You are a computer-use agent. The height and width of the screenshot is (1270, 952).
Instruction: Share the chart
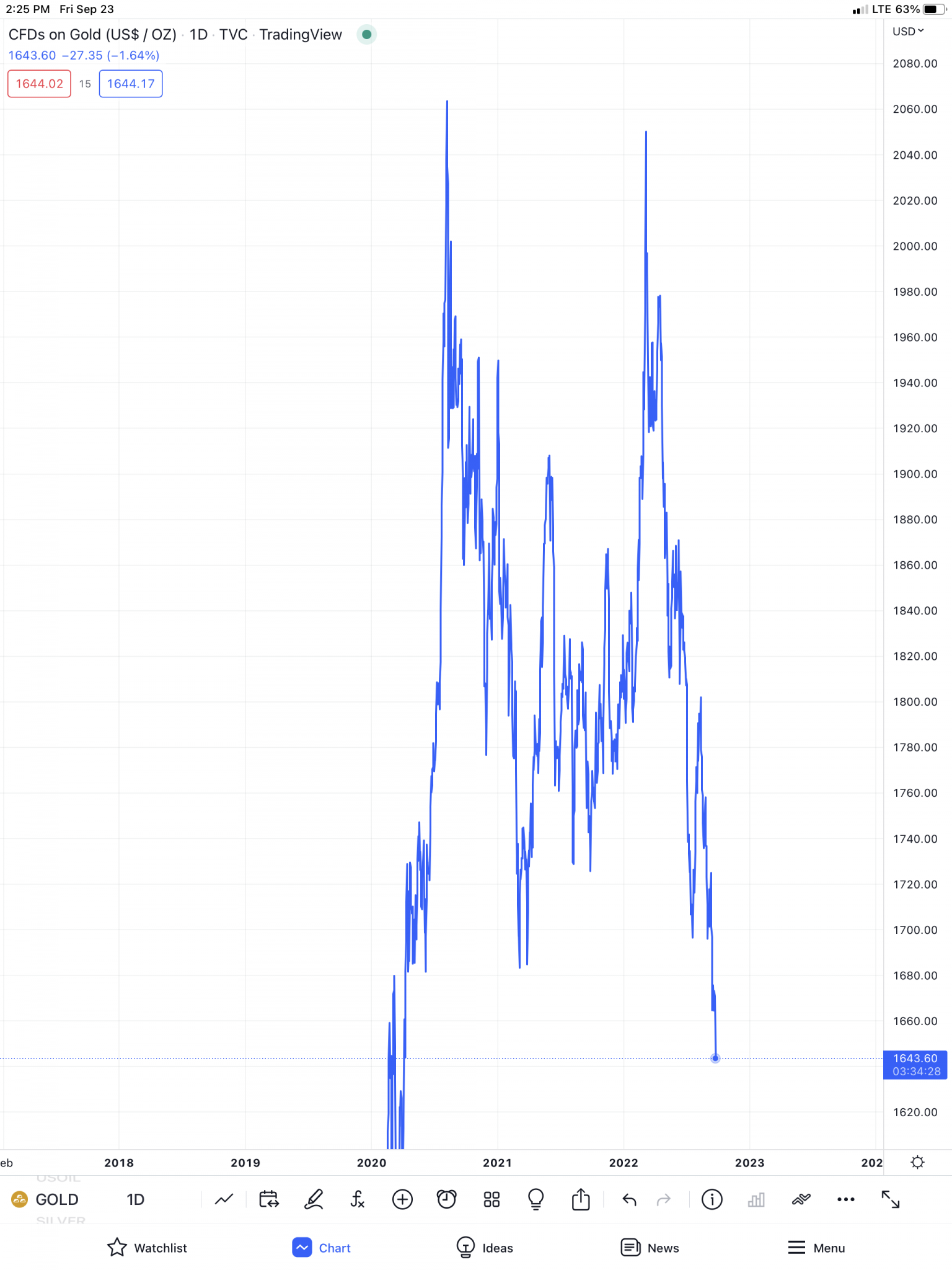point(581,1199)
